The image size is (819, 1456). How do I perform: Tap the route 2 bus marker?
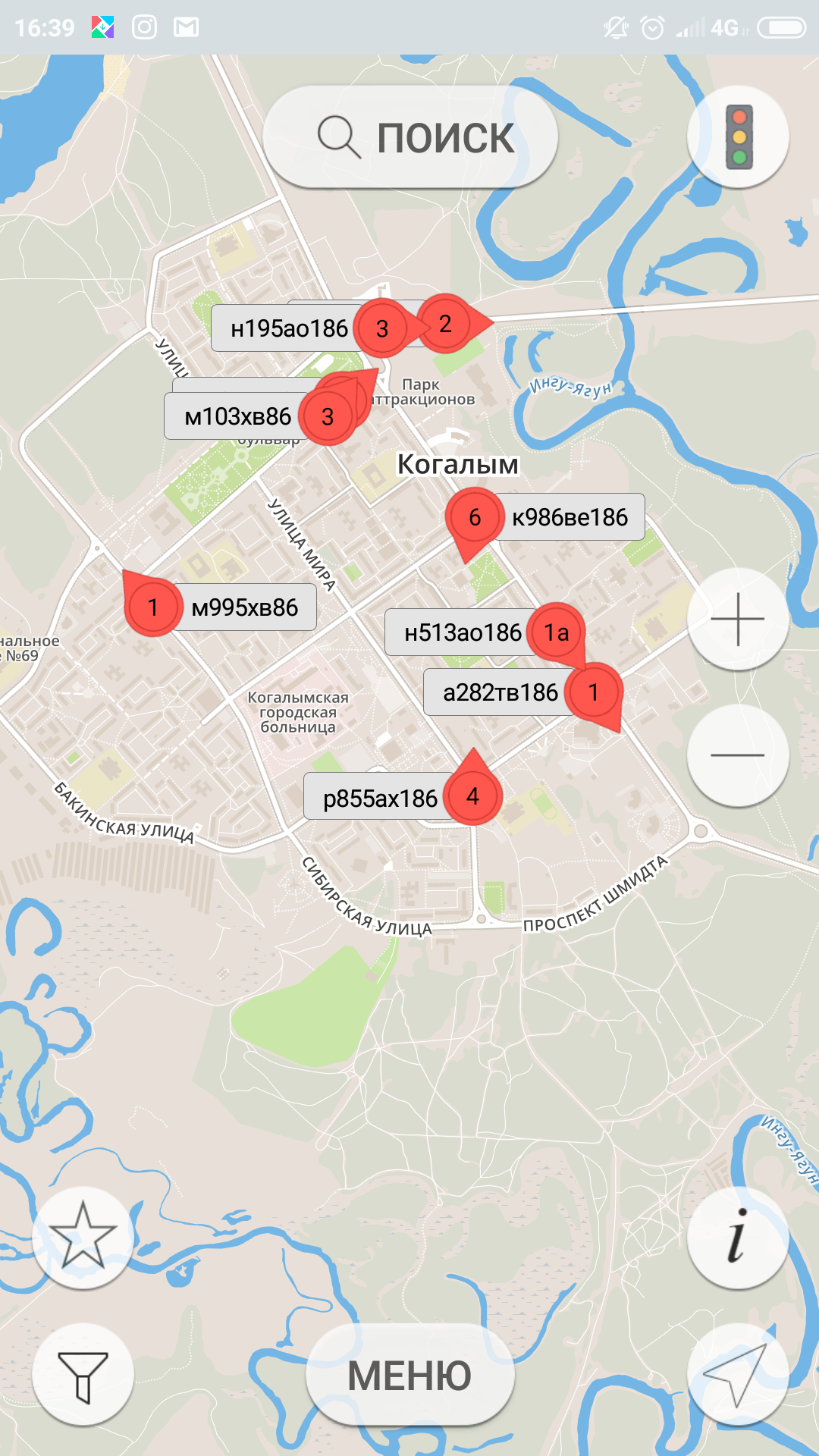445,324
